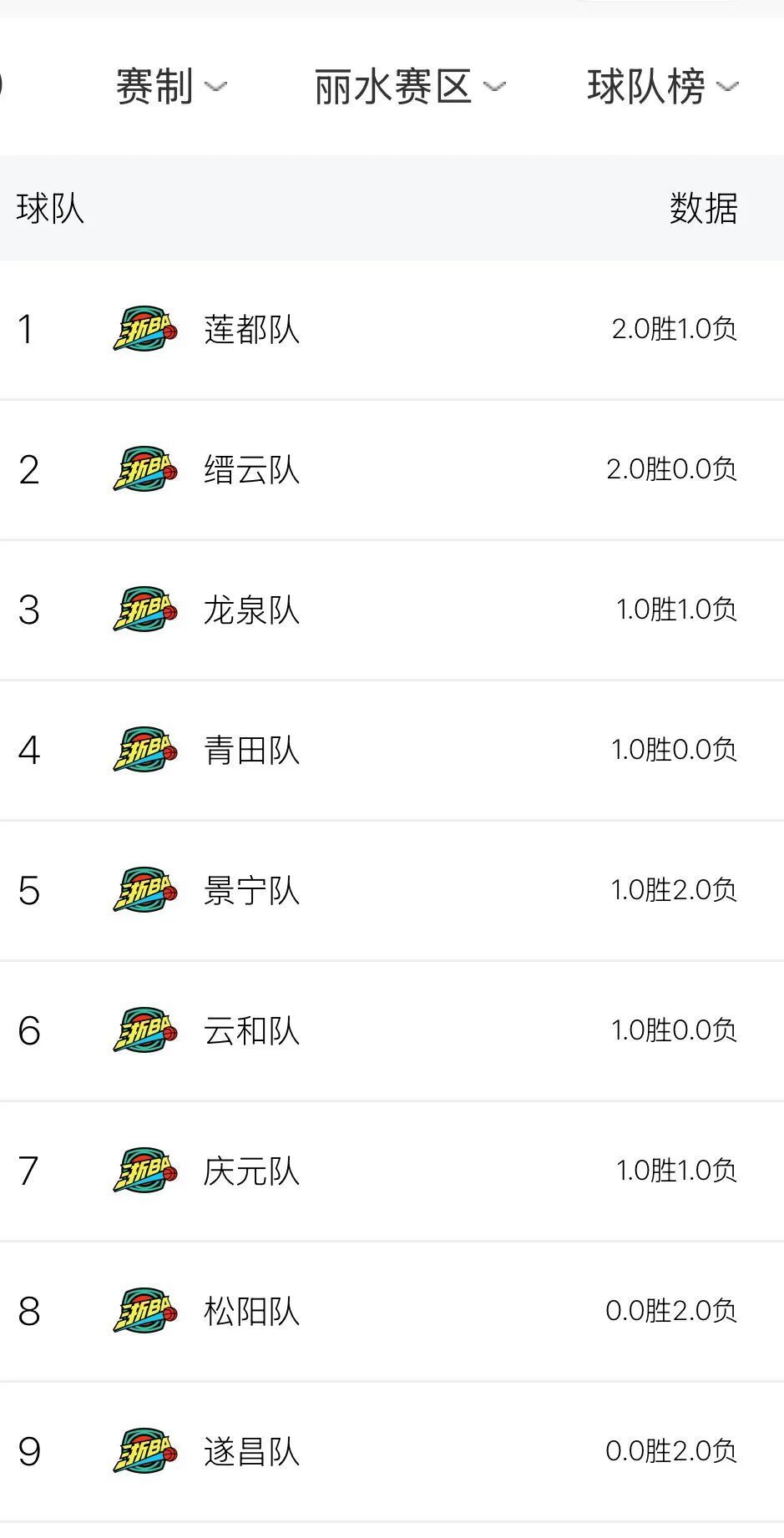Expand the 球队榜 dropdown
Viewport: 784px width, 1538px height.
(x=663, y=87)
